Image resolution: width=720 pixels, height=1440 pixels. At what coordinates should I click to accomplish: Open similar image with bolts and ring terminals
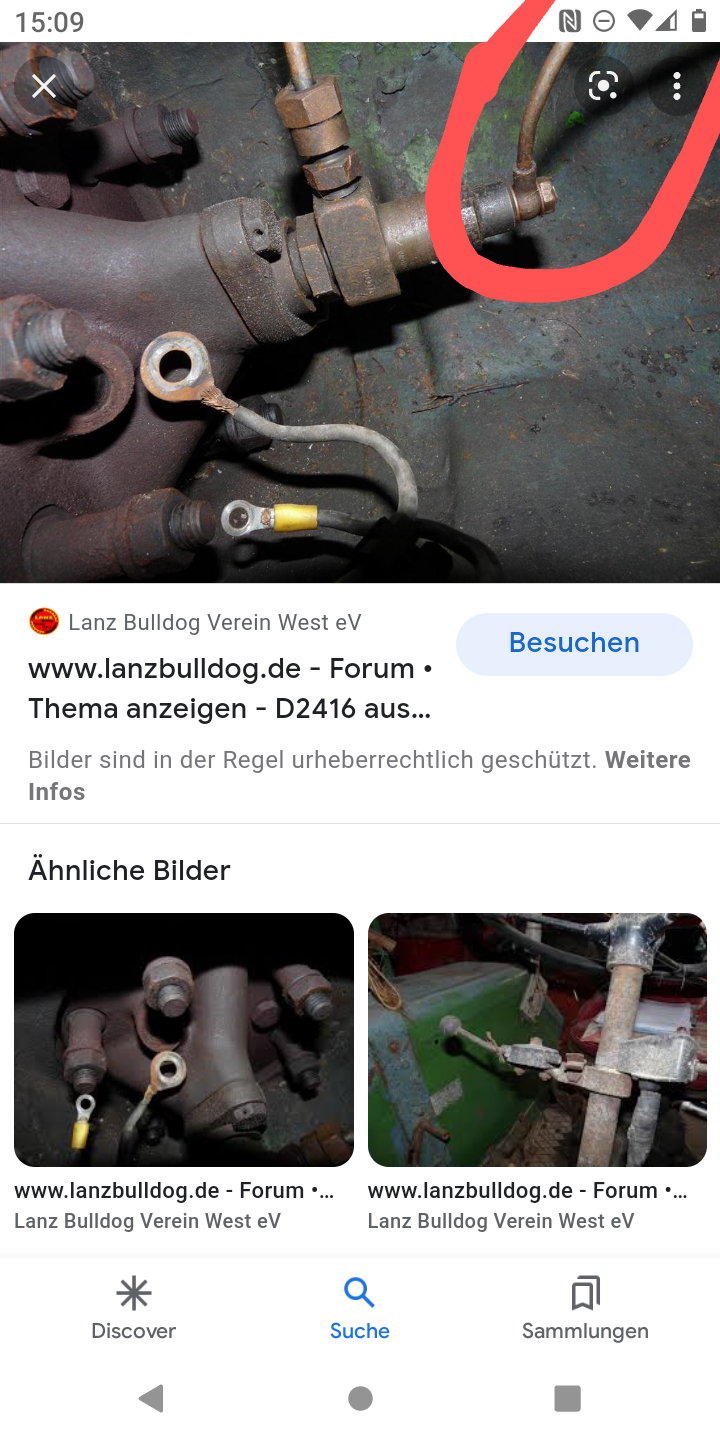184,1039
